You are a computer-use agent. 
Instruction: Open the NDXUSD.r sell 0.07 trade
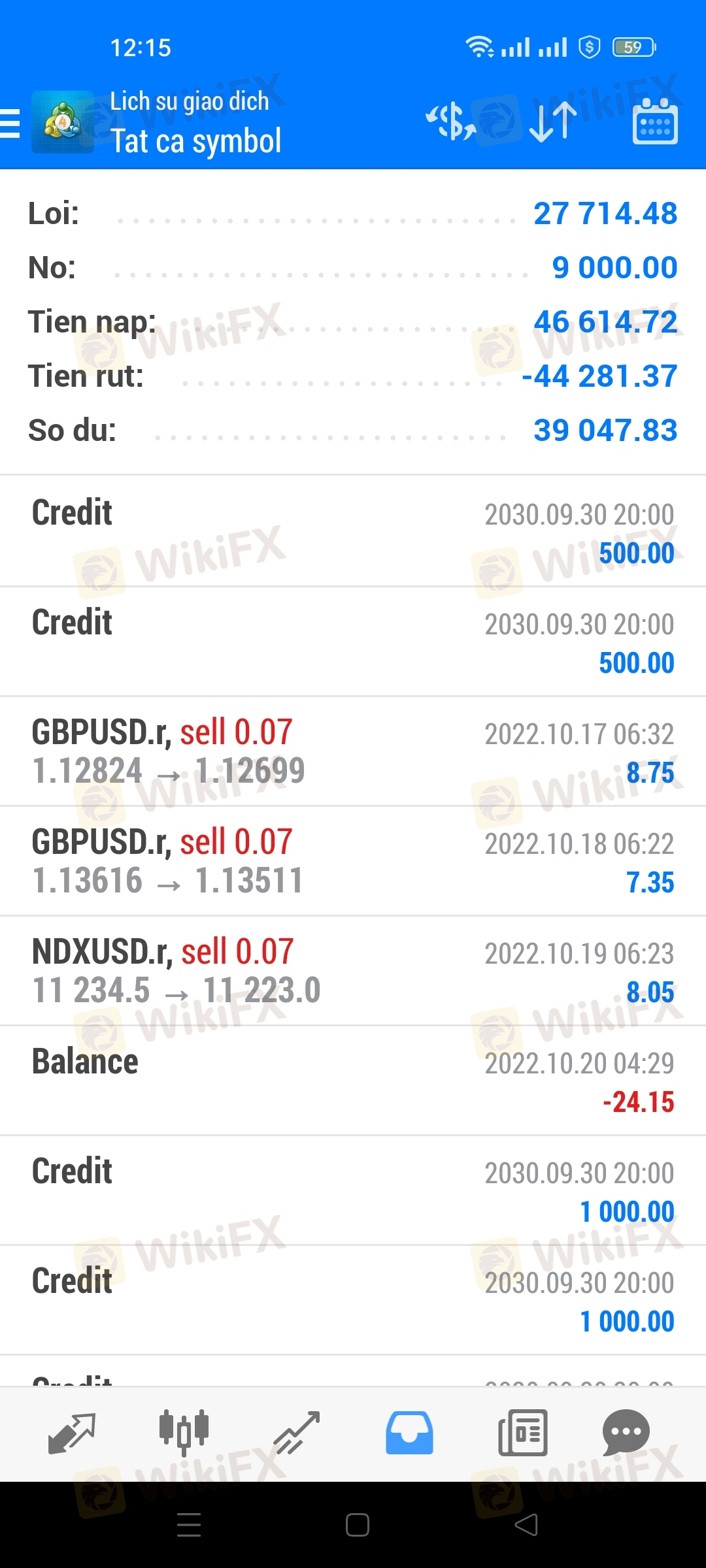click(353, 971)
